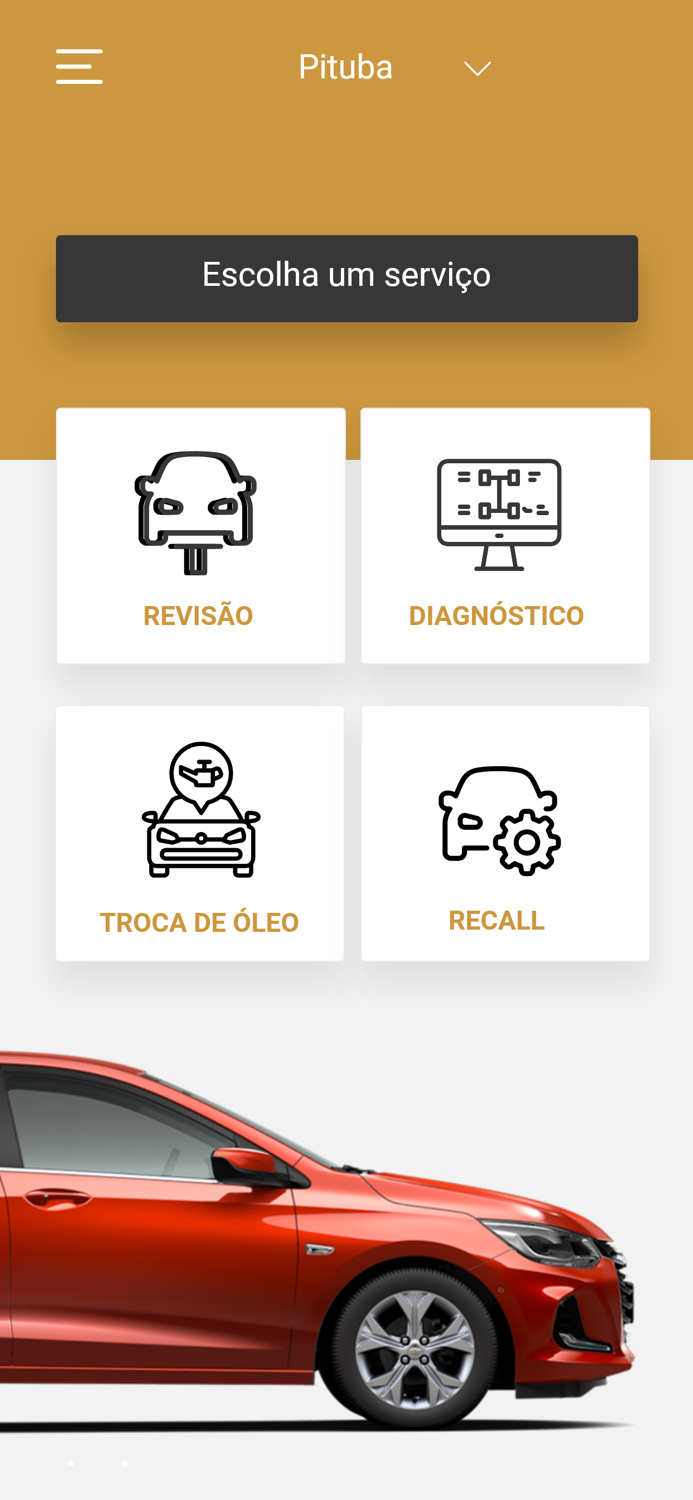Open the Recall service card
The width and height of the screenshot is (693, 1500).
505,834
